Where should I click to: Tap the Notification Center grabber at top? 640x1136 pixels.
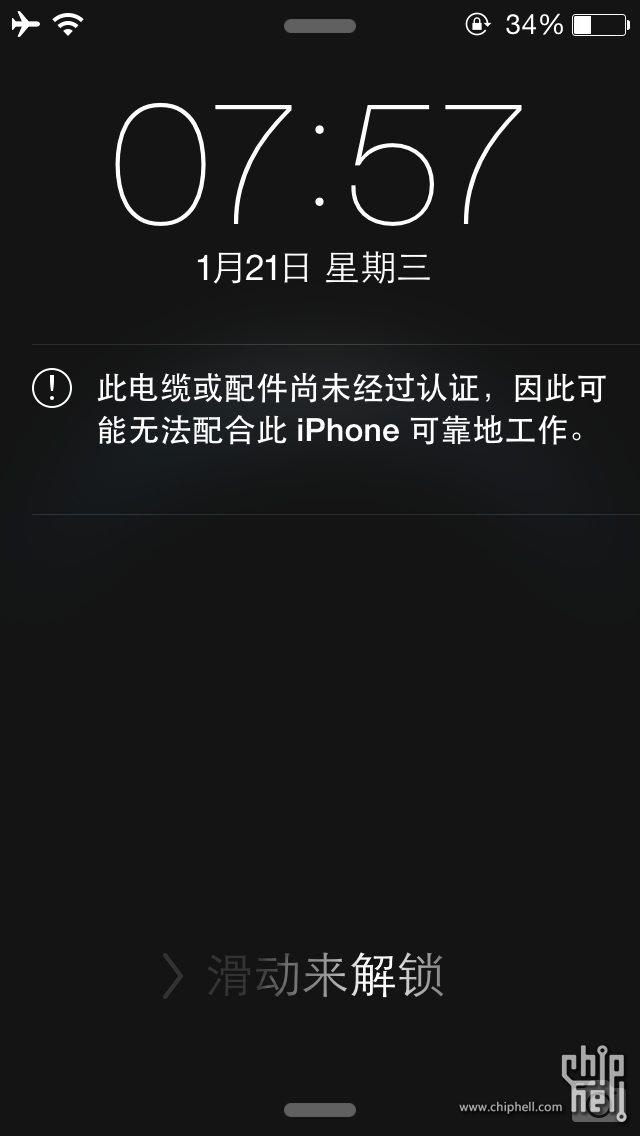point(320,26)
